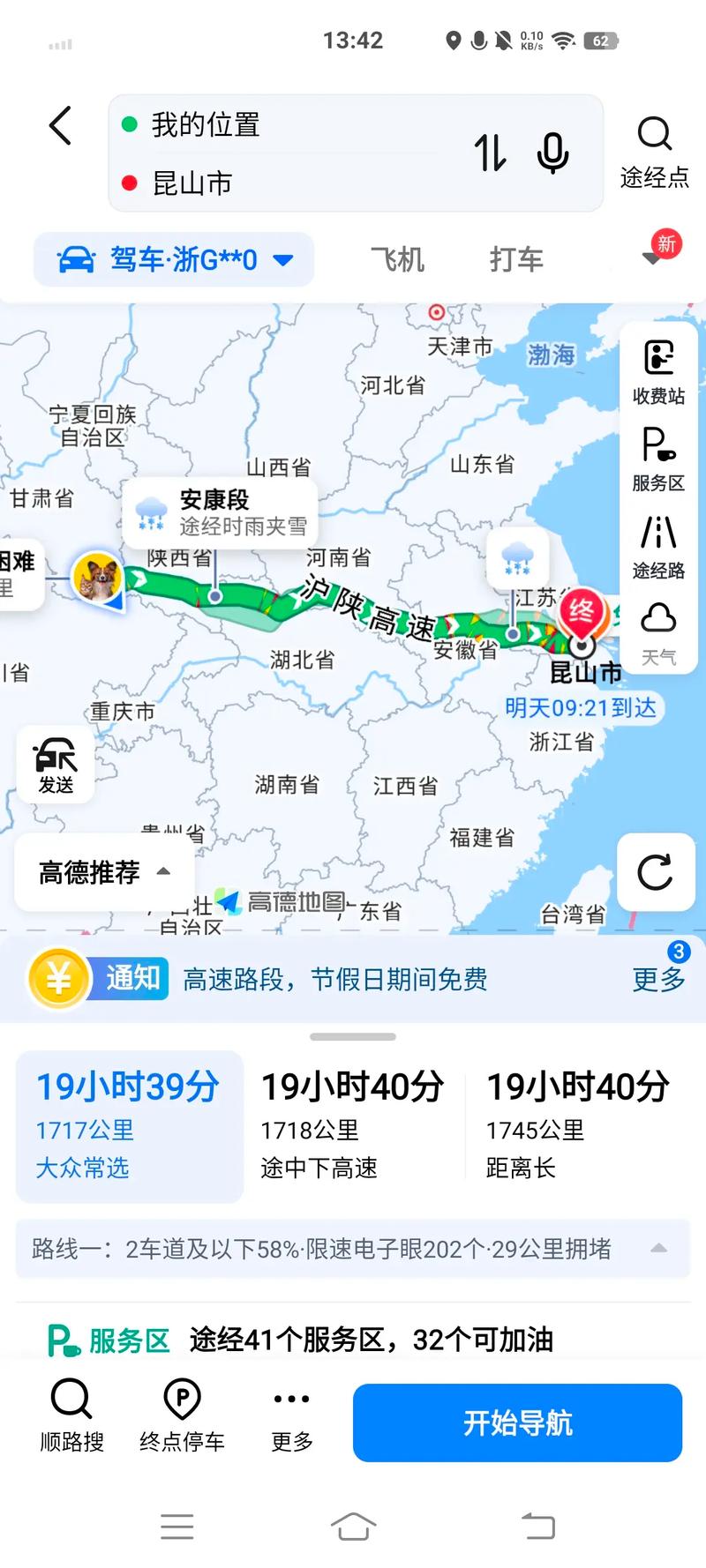Open the 驾车·浙G**0 vehicle dropdown

(x=174, y=258)
